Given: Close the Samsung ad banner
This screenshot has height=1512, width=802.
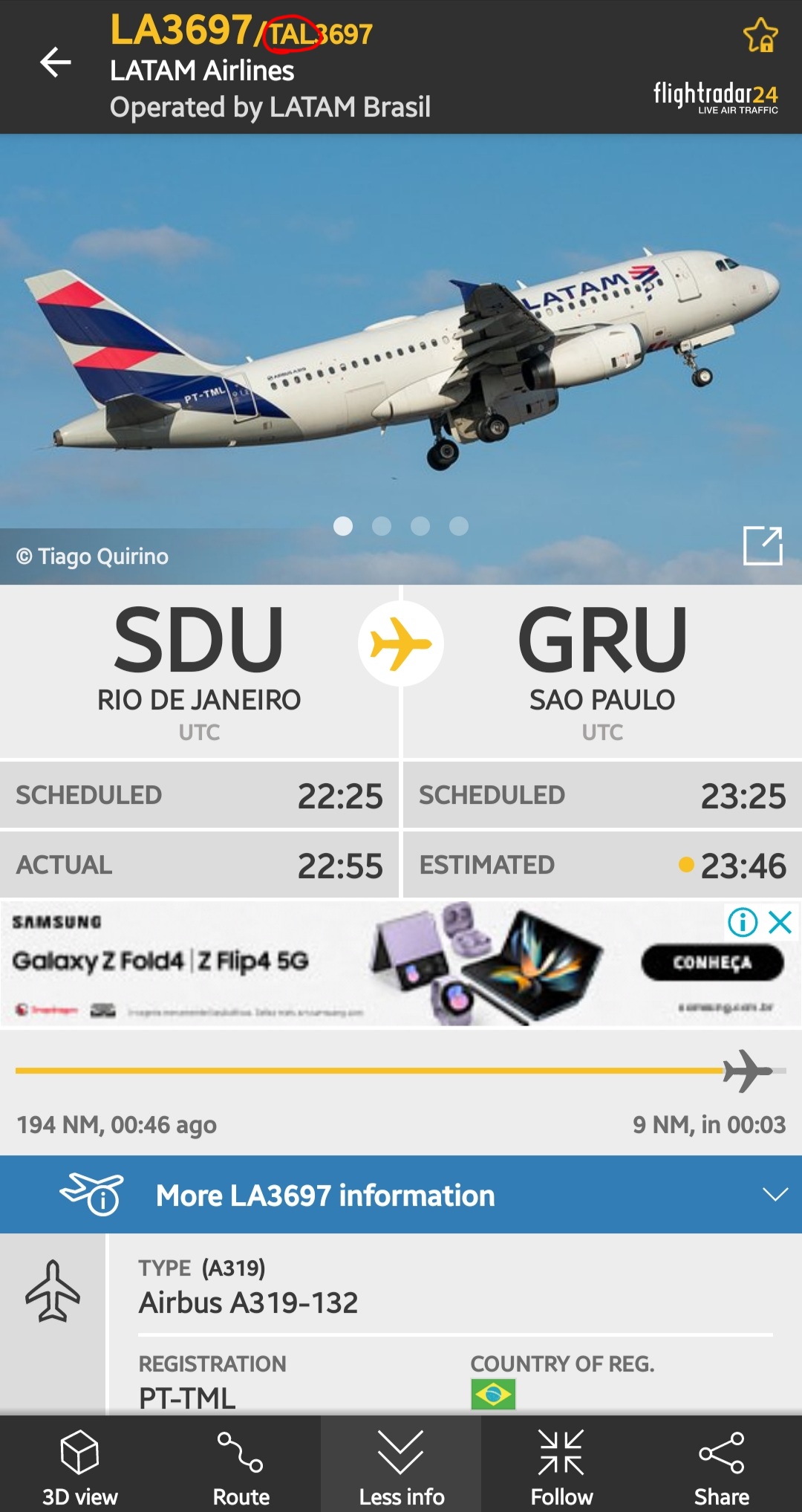Looking at the screenshot, I should pos(780,923).
